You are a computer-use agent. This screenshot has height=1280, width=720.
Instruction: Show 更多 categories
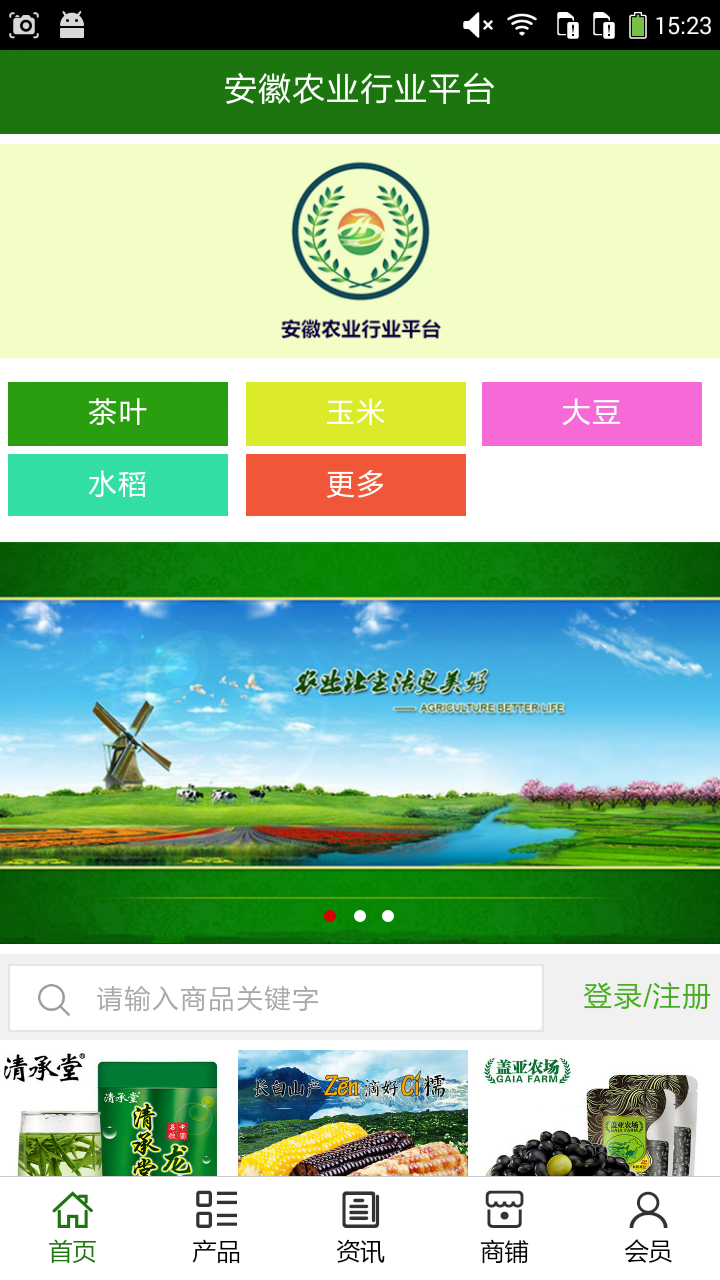(355, 485)
